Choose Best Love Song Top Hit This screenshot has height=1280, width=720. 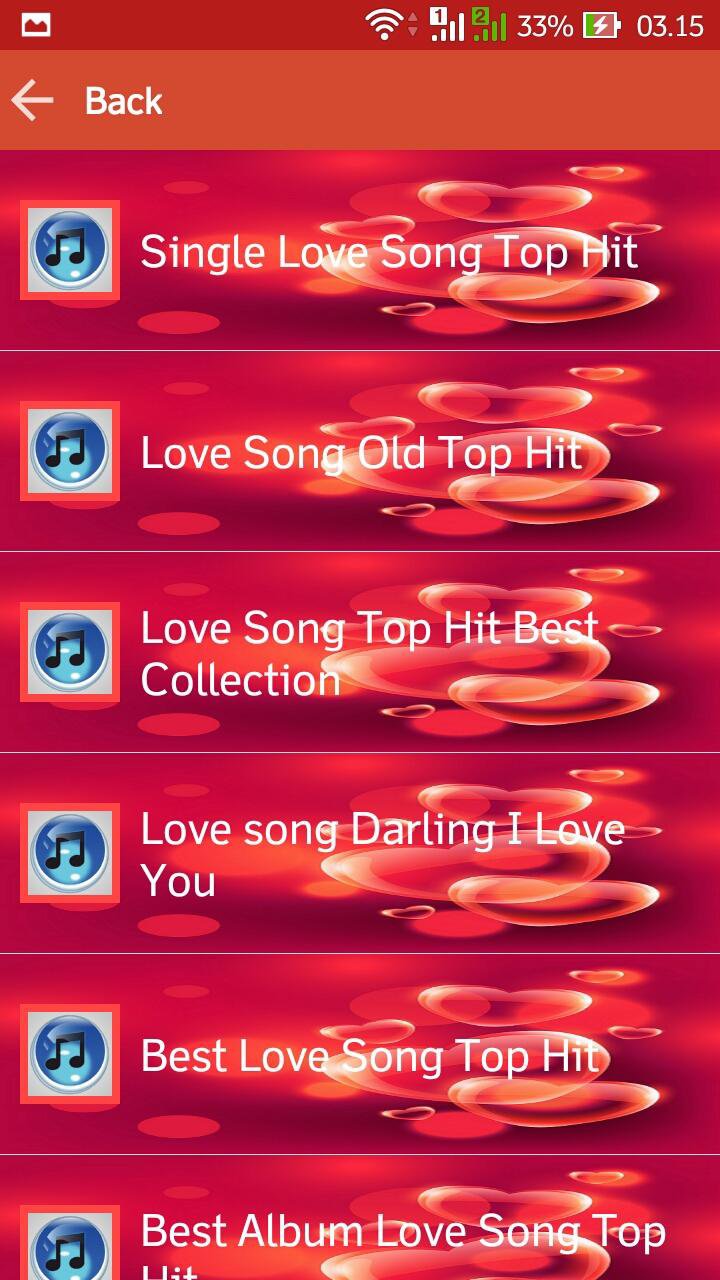tap(370, 1056)
